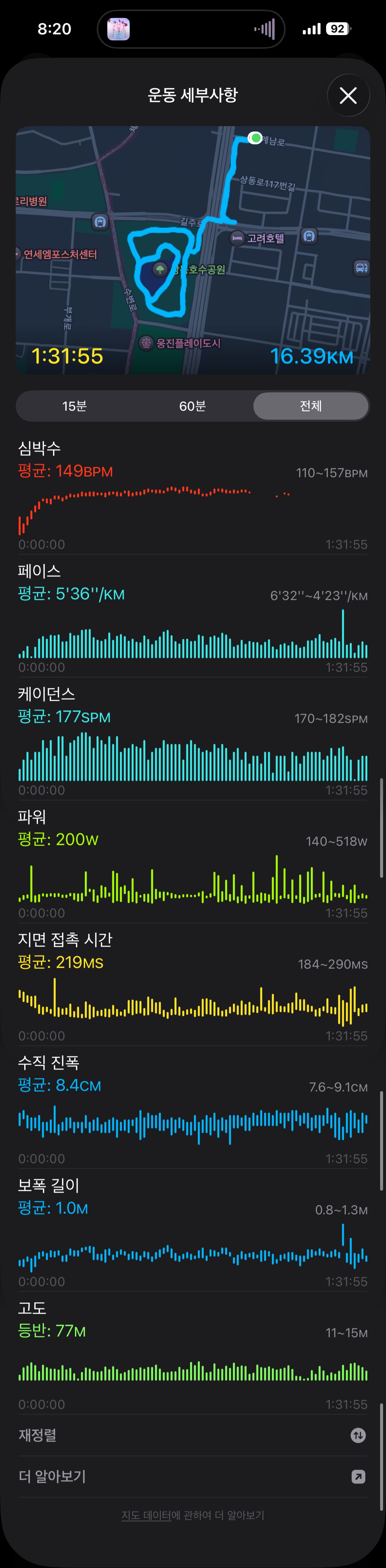Image resolution: width=386 pixels, height=1568 pixels.
Task: Select the 전체 segment
Action: (x=311, y=406)
